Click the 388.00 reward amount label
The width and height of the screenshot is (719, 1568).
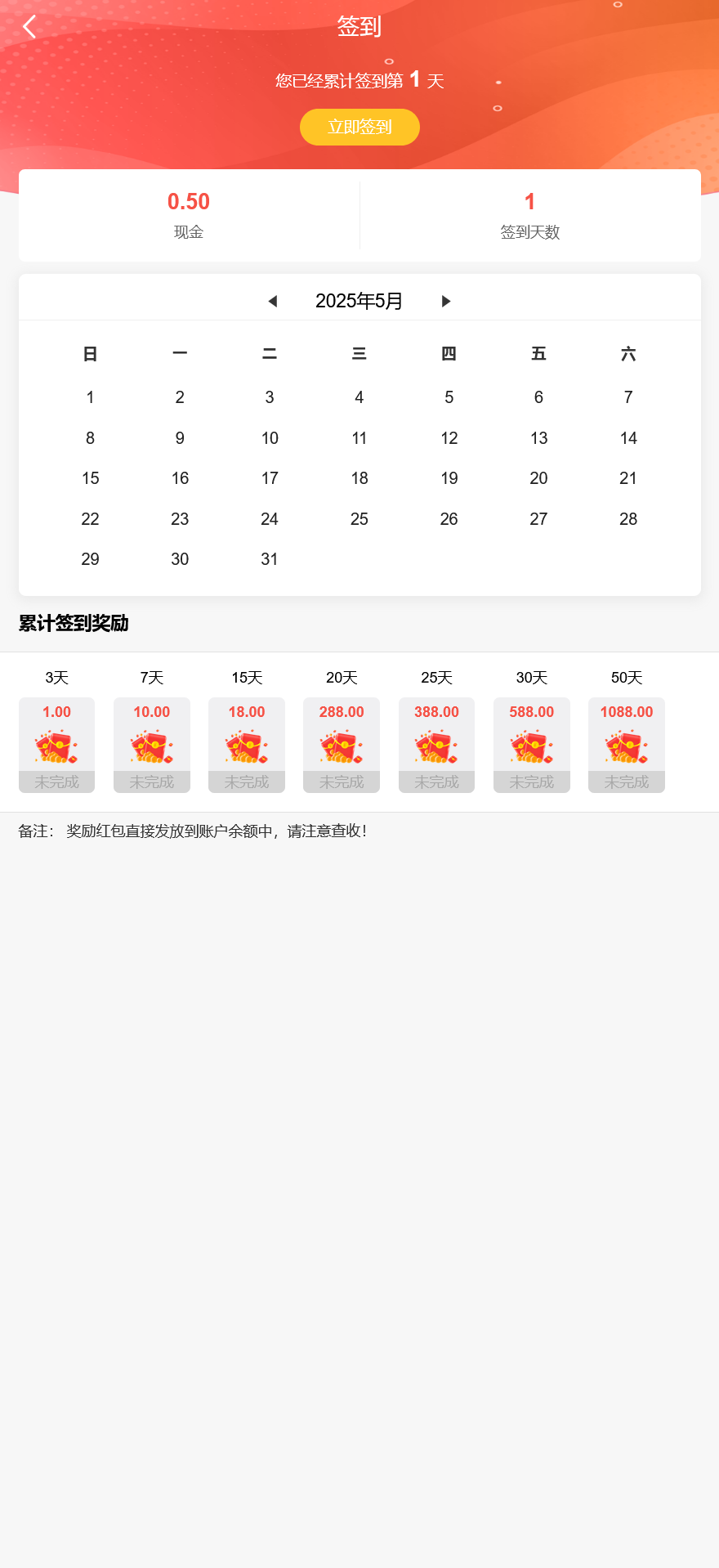[436, 711]
